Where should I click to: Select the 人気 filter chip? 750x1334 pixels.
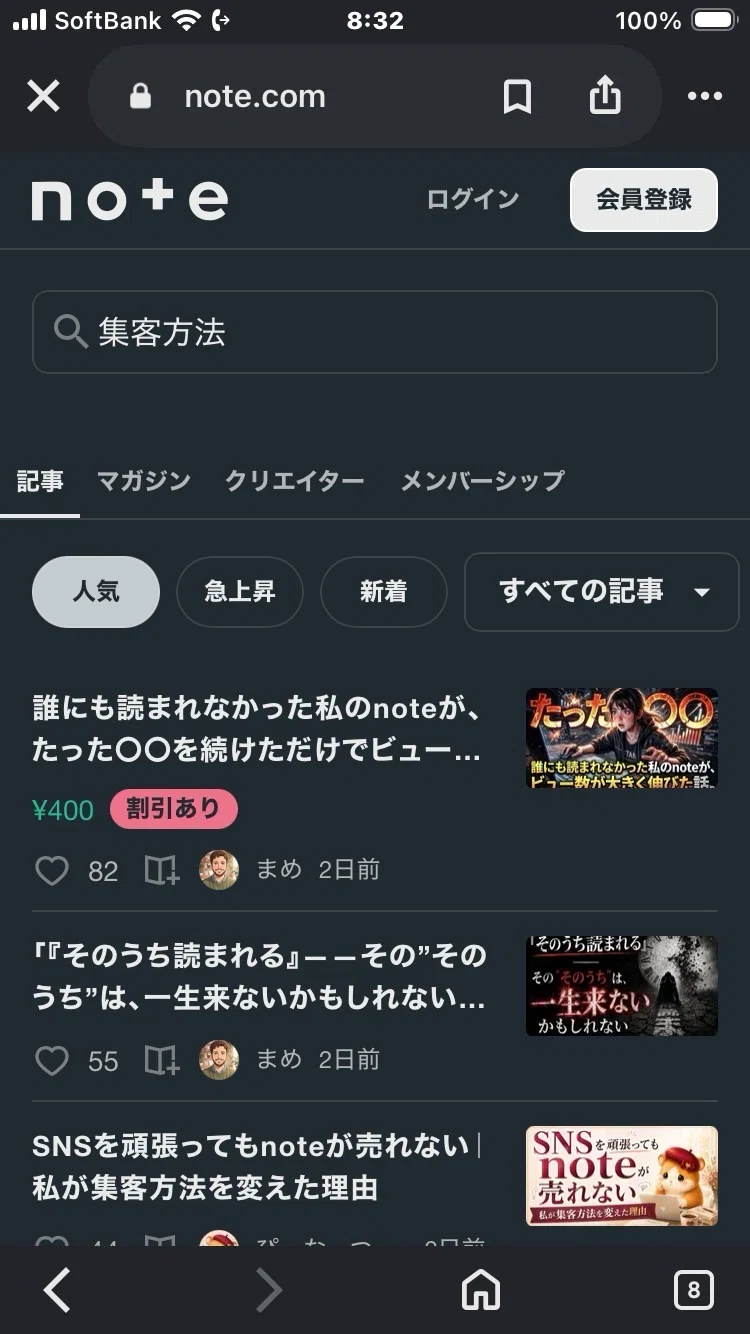pos(96,592)
